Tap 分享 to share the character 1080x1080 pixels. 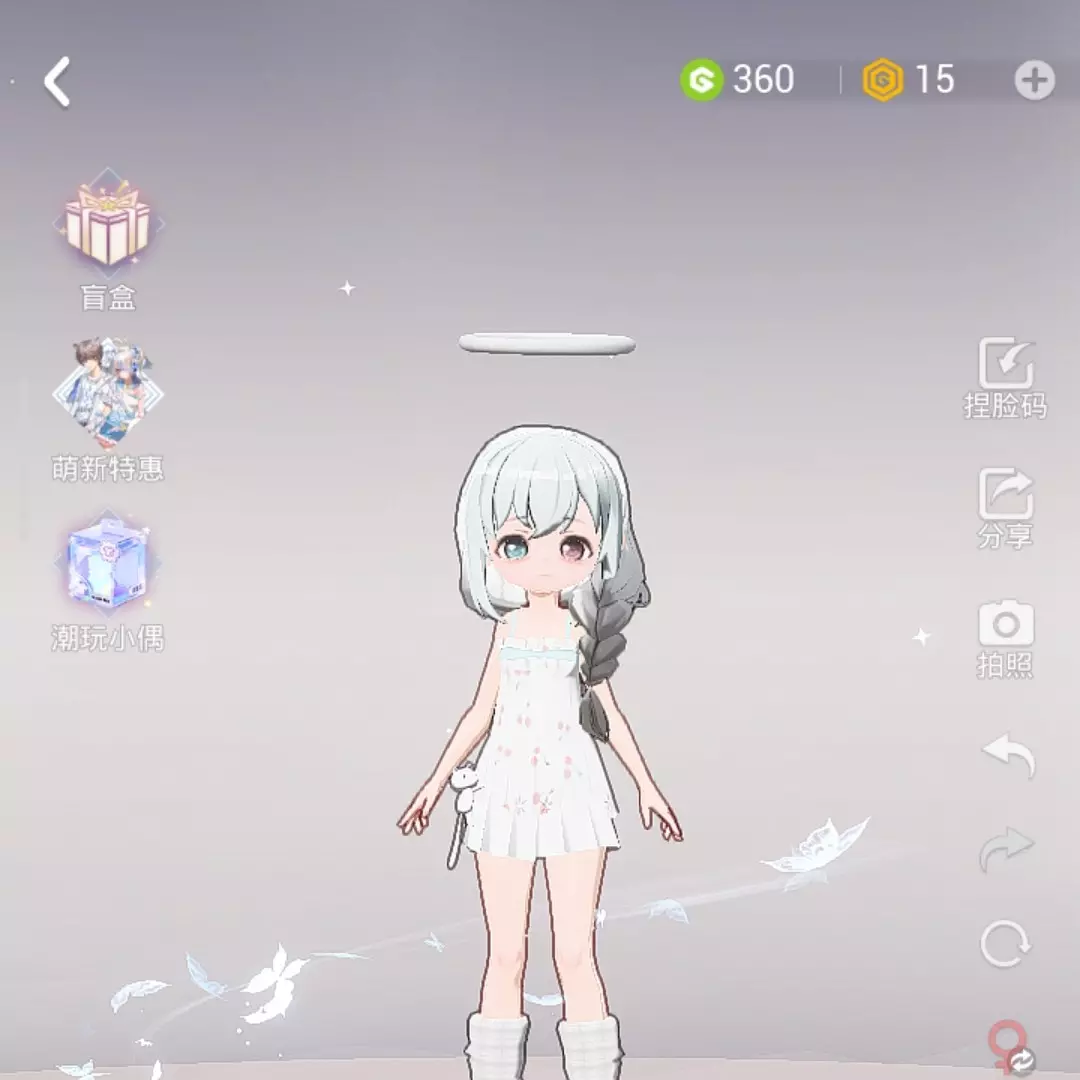(x=1005, y=506)
